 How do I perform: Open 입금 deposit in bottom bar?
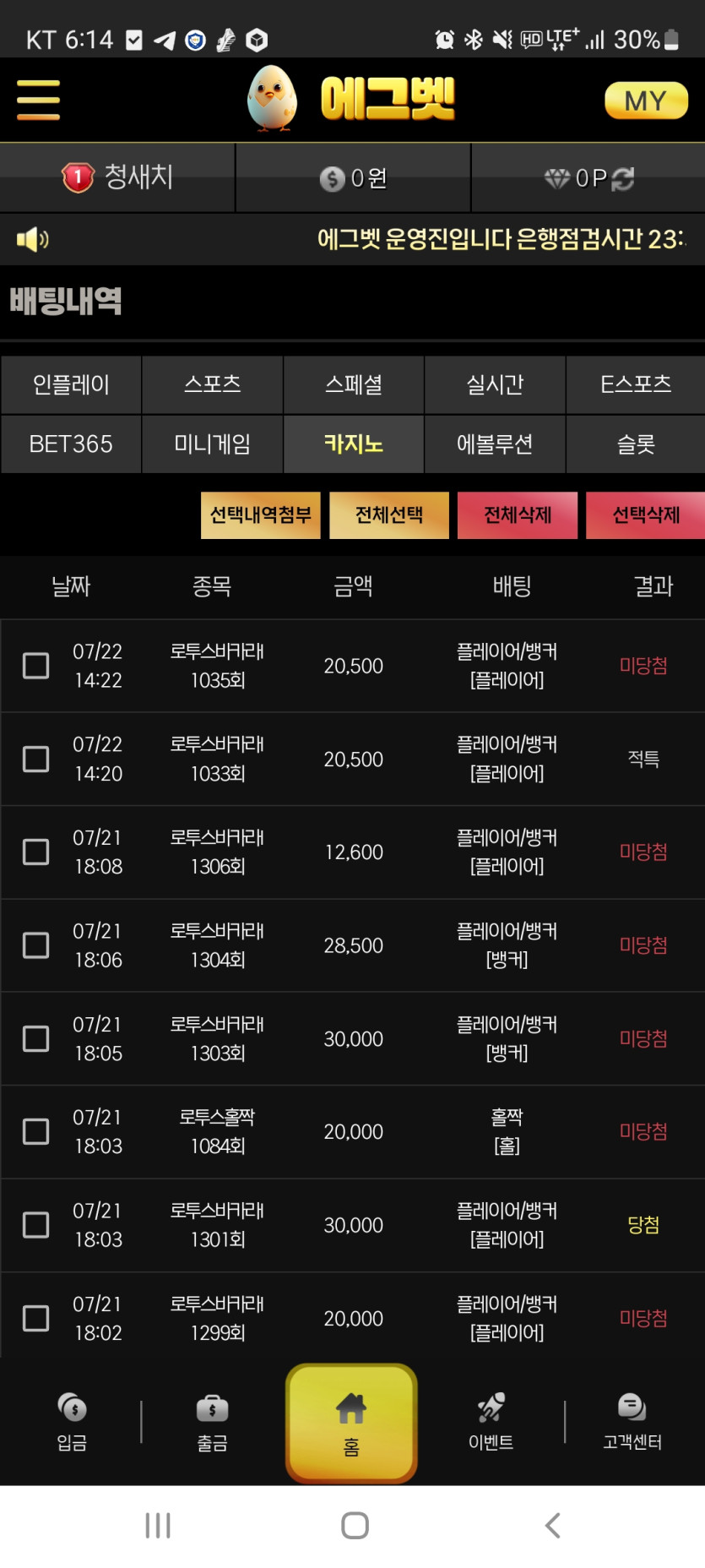tap(72, 1422)
